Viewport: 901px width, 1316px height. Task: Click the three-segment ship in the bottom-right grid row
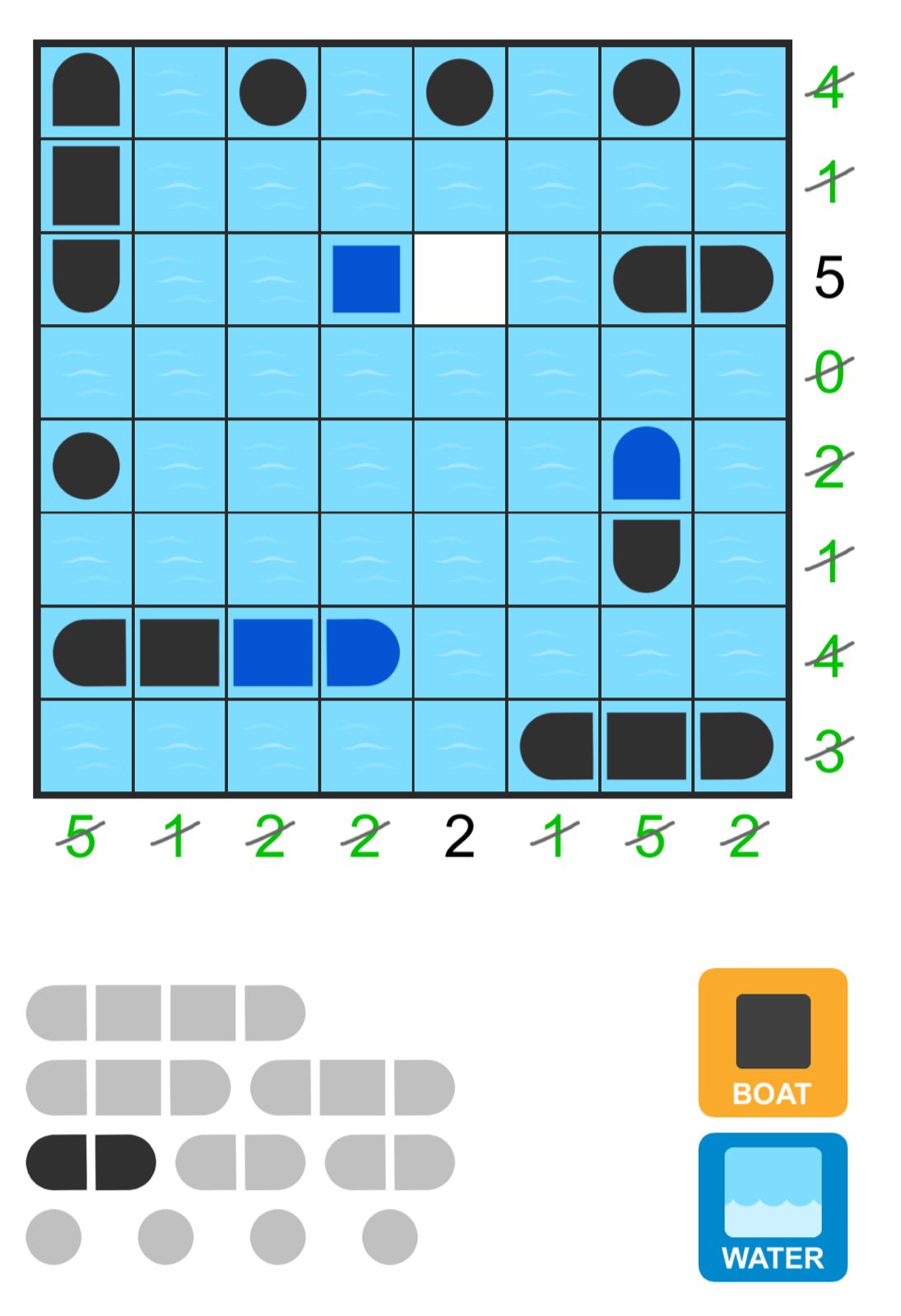click(x=646, y=746)
